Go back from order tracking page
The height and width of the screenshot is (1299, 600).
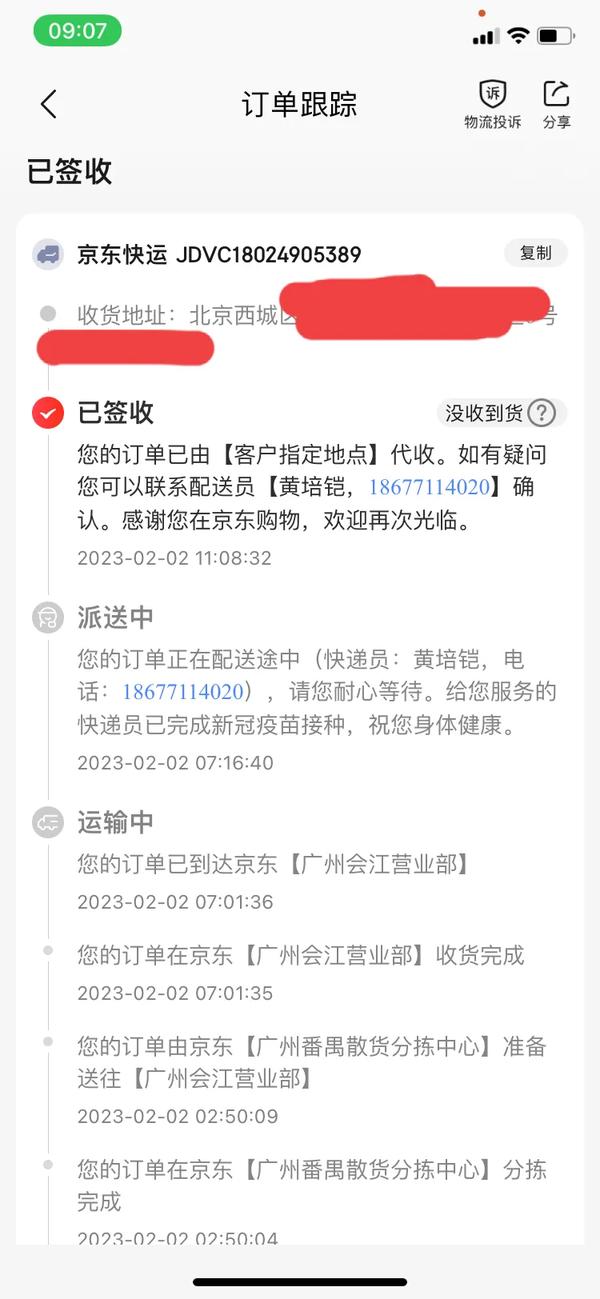click(x=48, y=104)
